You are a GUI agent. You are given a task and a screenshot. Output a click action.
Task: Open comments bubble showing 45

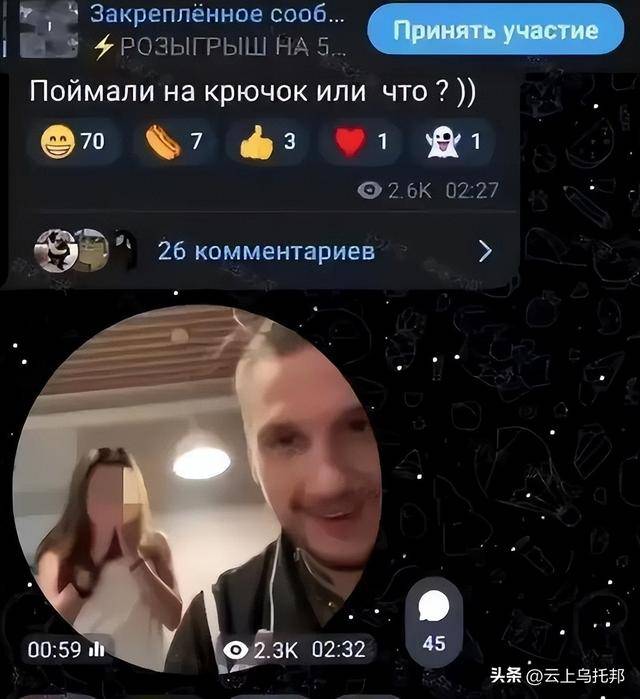[434, 620]
